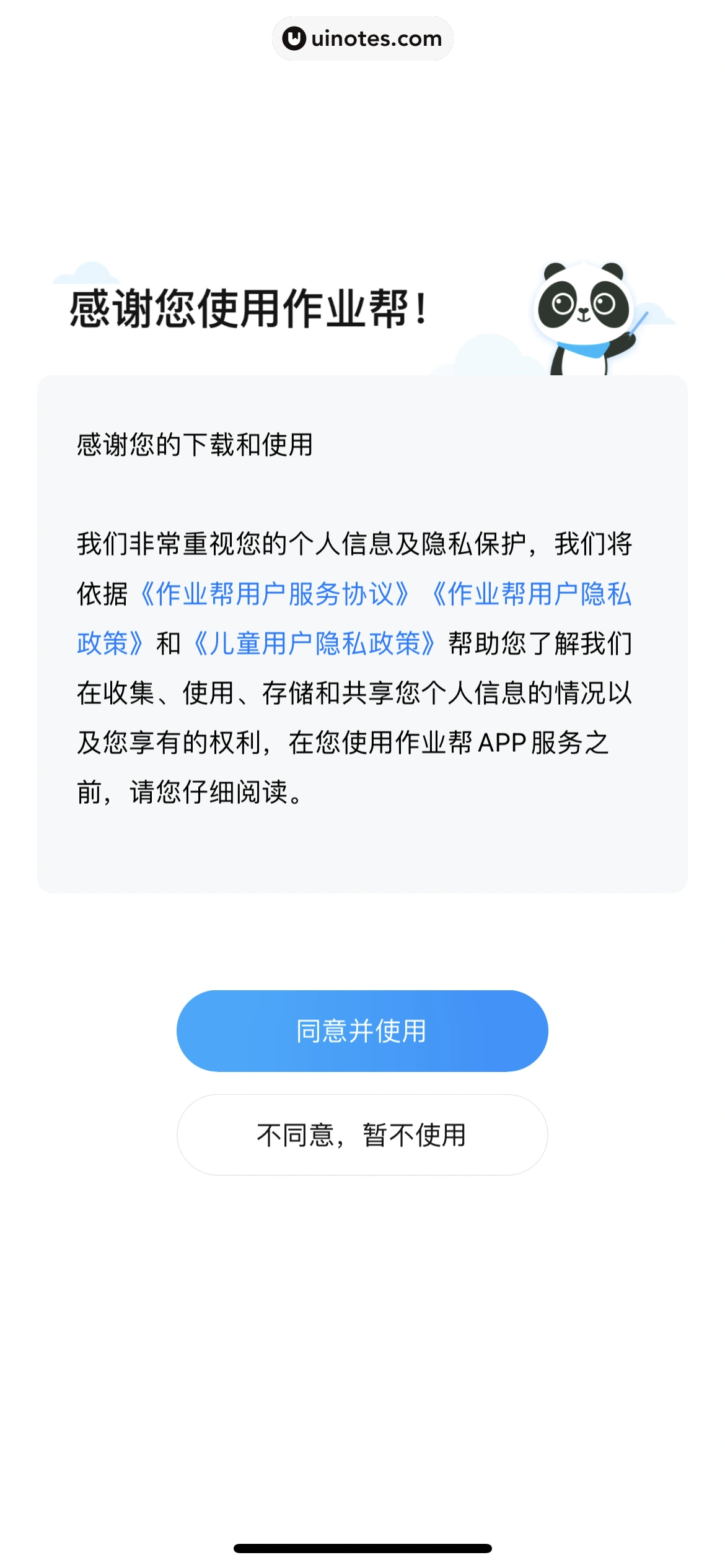Select 不同意，暂不使用
The image size is (725, 1568).
coord(362,1135)
